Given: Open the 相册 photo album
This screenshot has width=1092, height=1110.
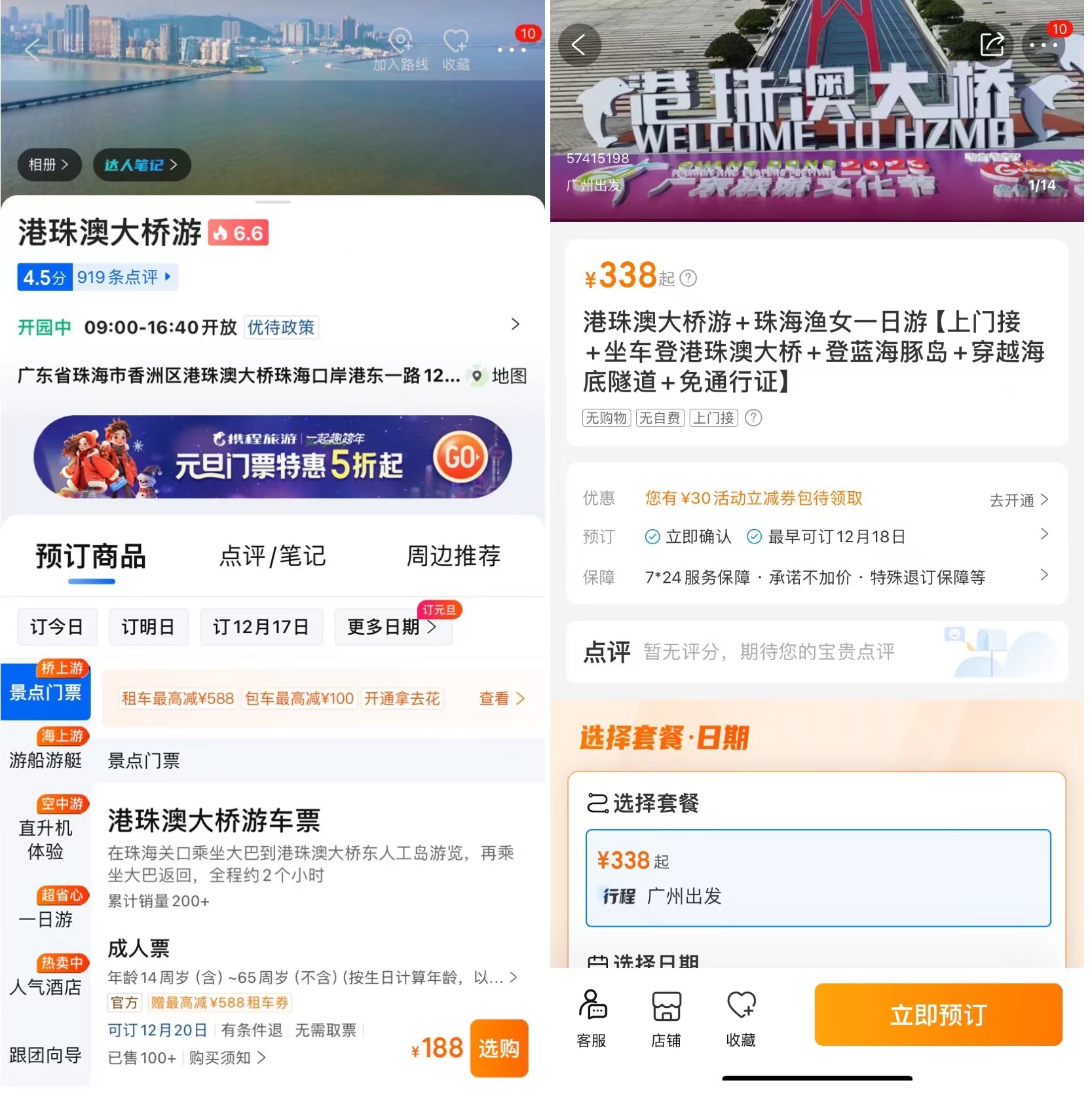Looking at the screenshot, I should [48, 164].
